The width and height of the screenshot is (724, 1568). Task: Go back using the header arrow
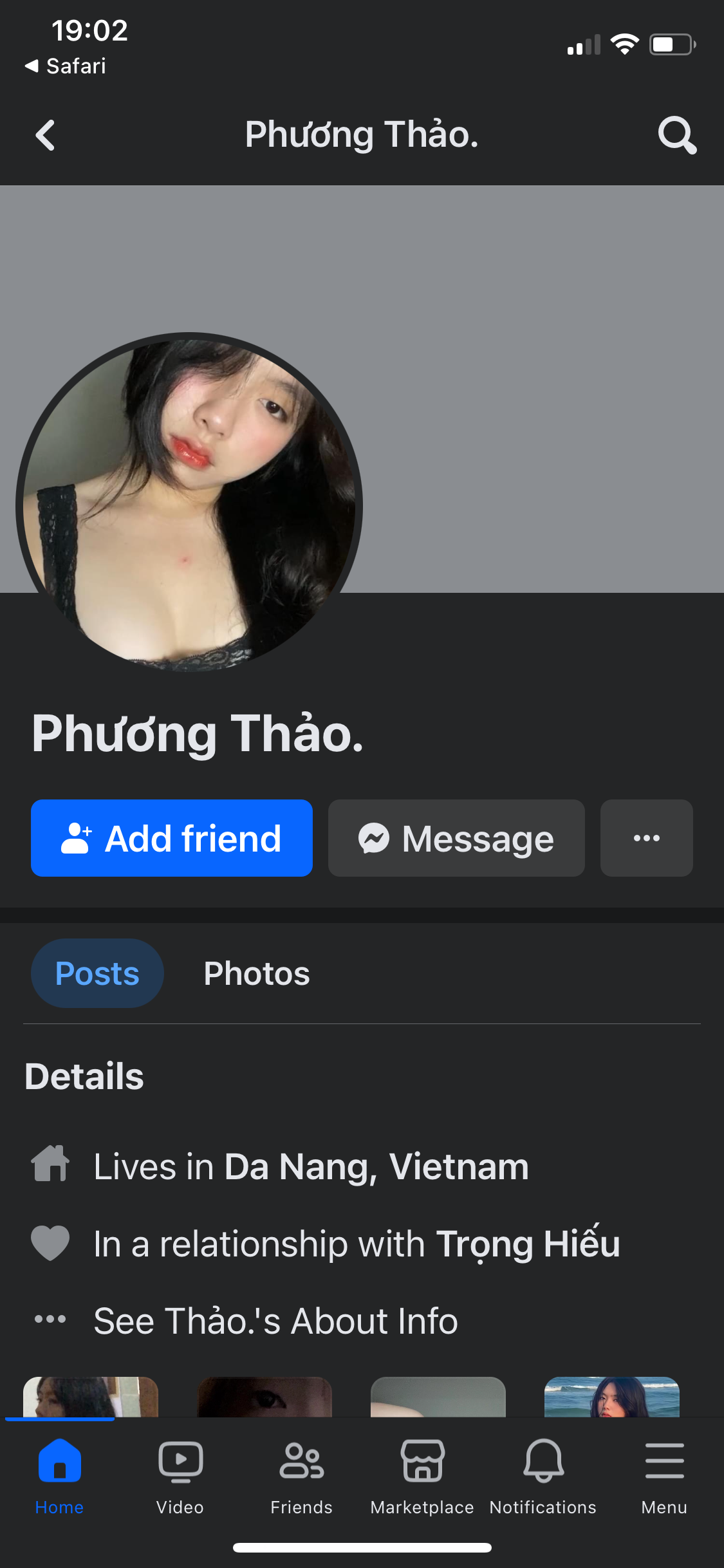click(45, 136)
